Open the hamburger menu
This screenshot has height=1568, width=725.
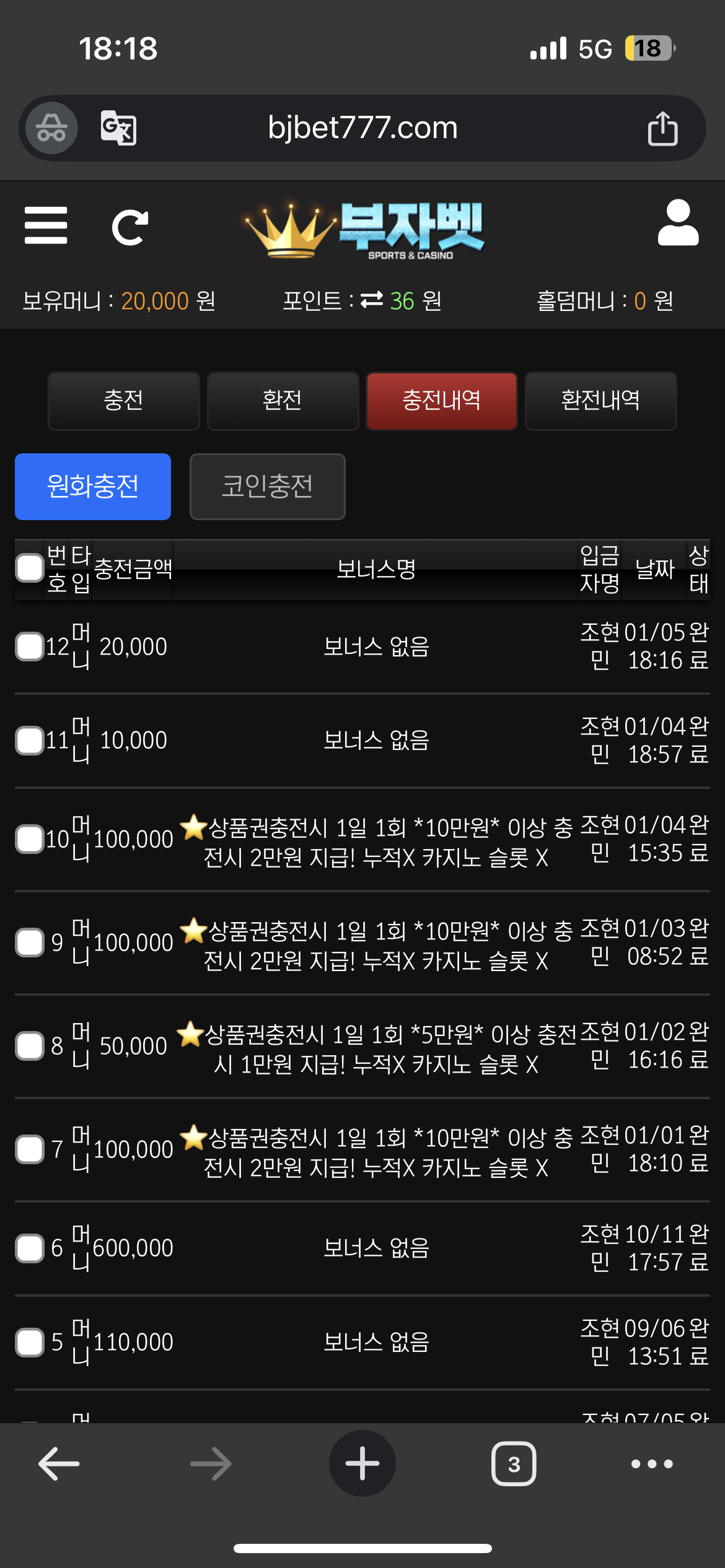(x=46, y=225)
